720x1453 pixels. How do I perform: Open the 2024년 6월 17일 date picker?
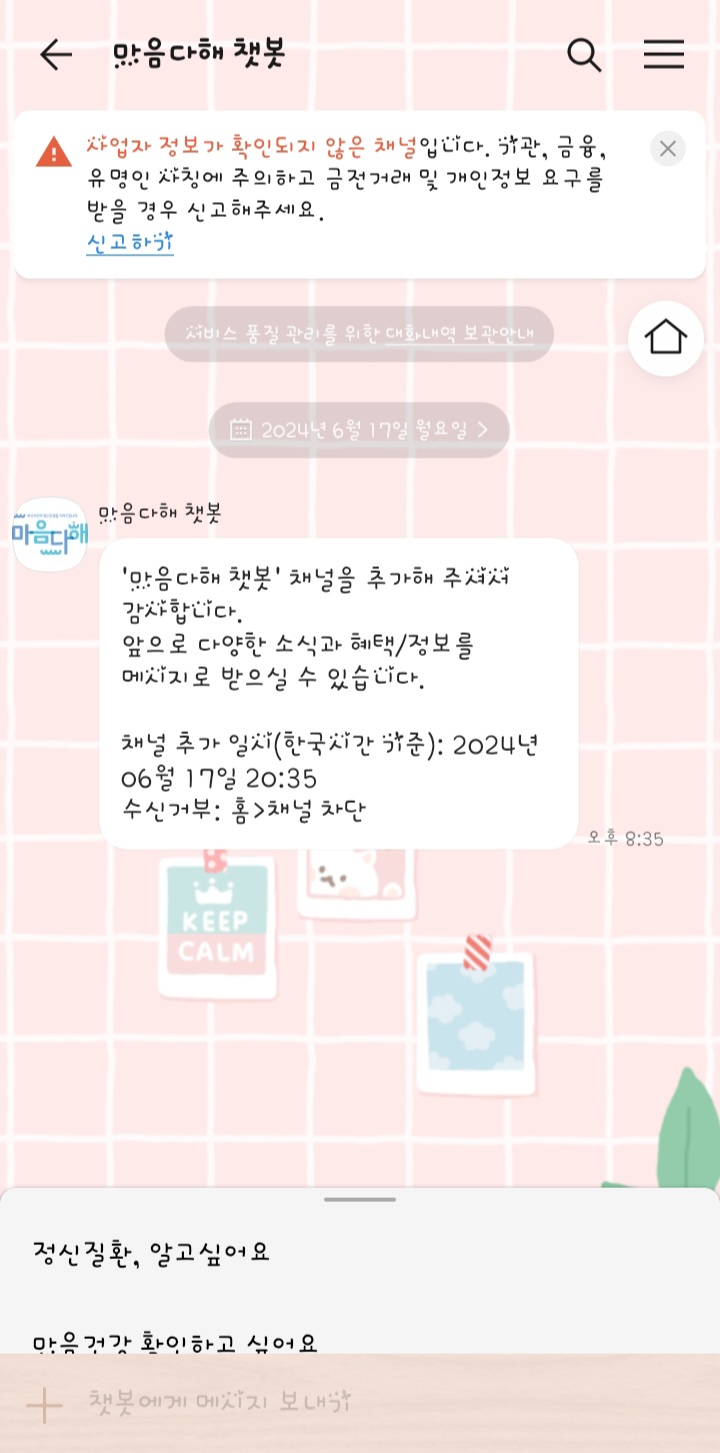click(359, 430)
